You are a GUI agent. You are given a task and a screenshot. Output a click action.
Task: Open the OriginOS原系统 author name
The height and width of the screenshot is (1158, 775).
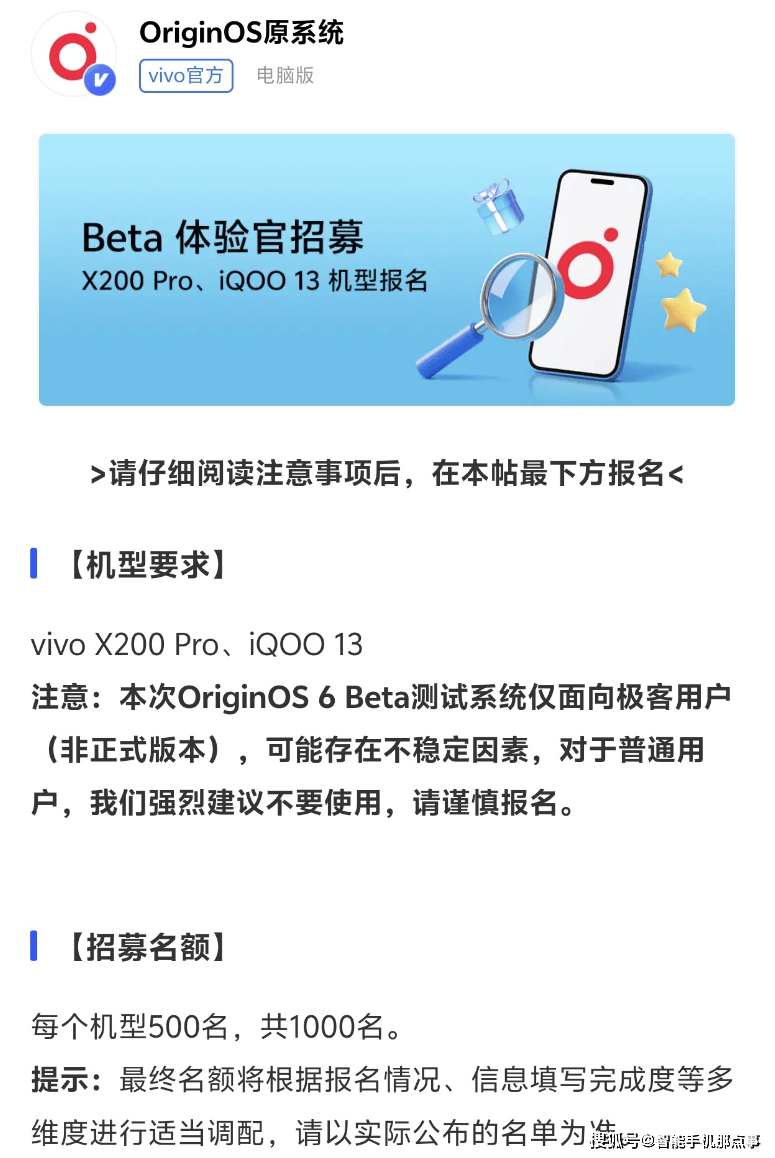(x=241, y=33)
